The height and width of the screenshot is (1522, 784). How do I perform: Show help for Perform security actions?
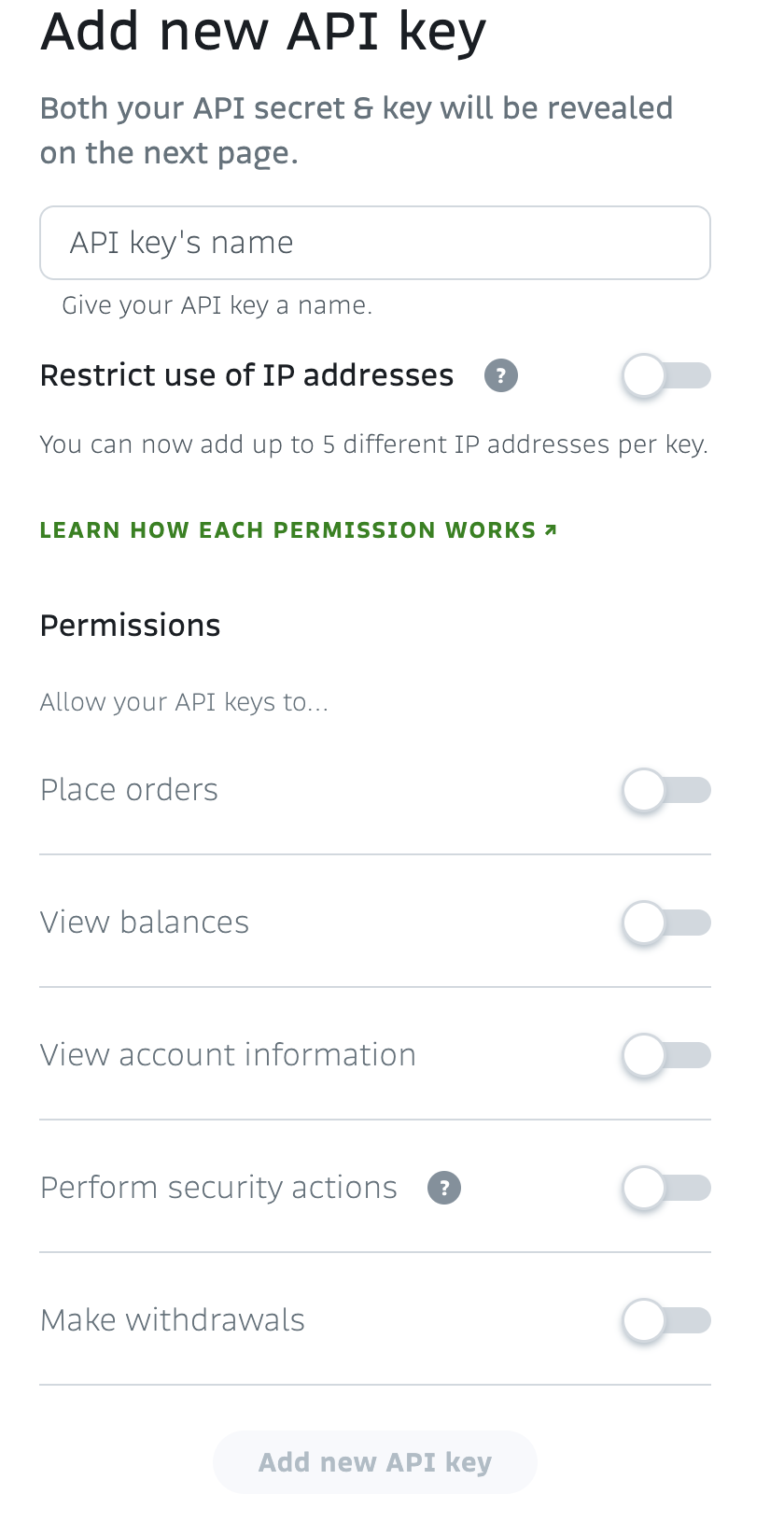coord(444,1189)
